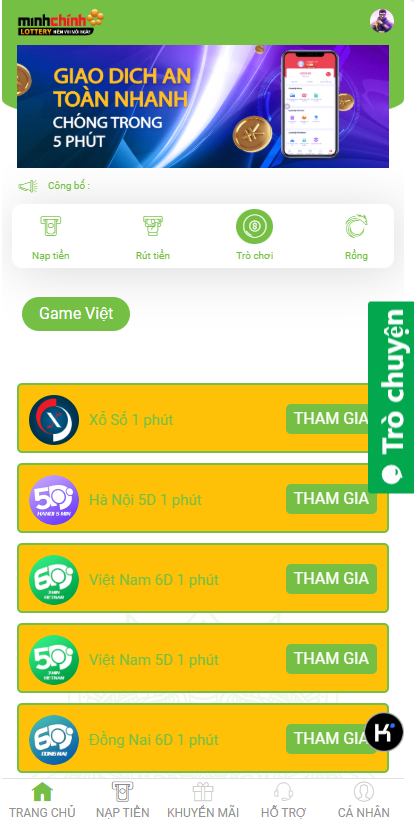Go to the Khuyến mãi tab
Viewport: 414px width, 833px height.
pyautogui.click(x=203, y=801)
